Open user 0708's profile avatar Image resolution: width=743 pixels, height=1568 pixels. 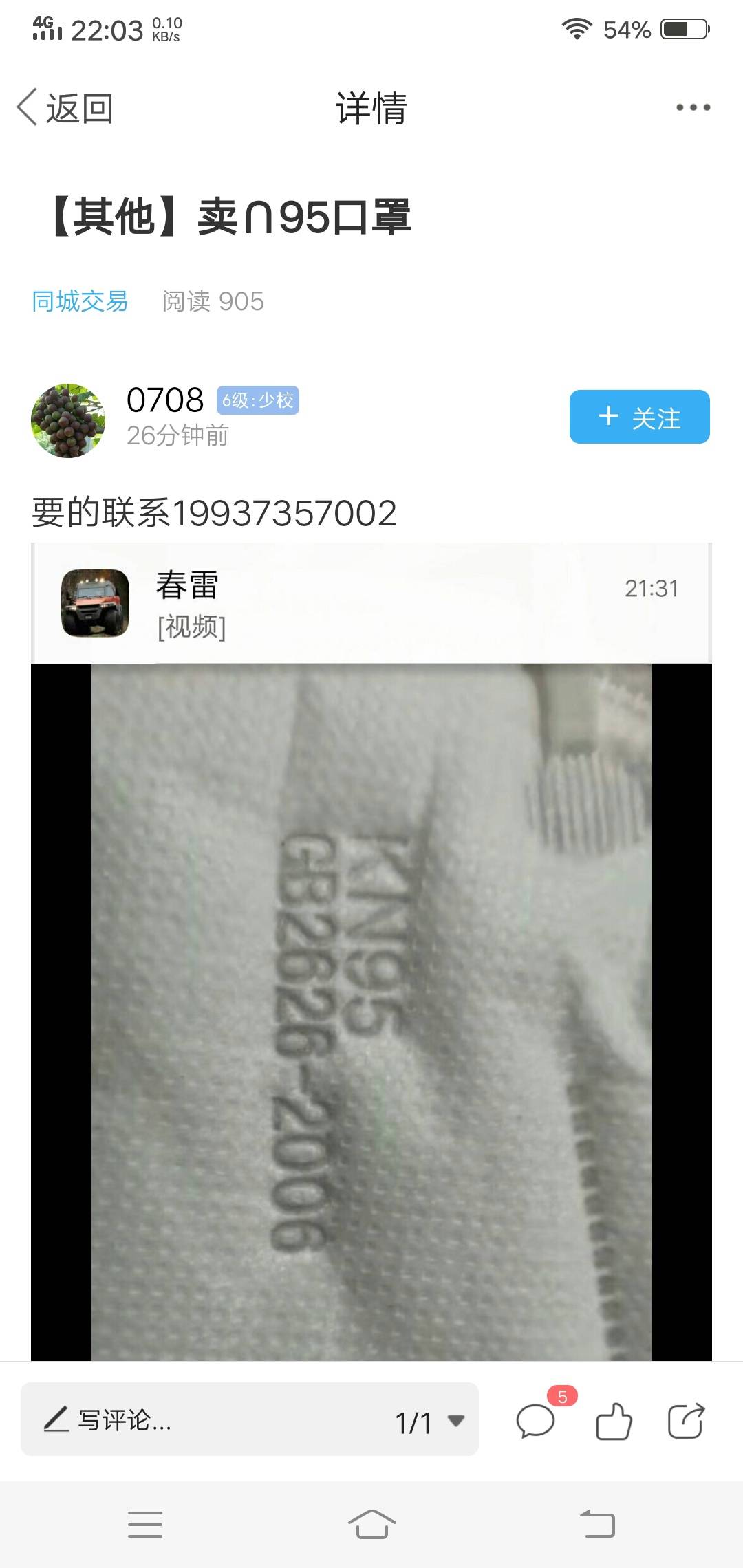click(68, 420)
